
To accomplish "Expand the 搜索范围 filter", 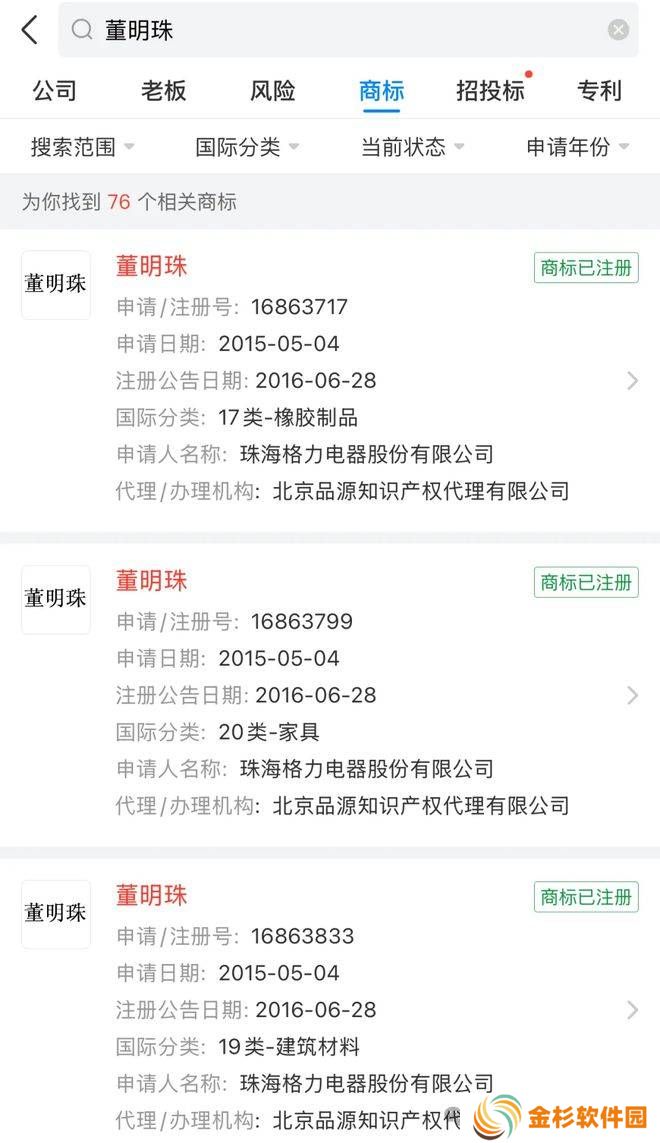I will (82, 147).
